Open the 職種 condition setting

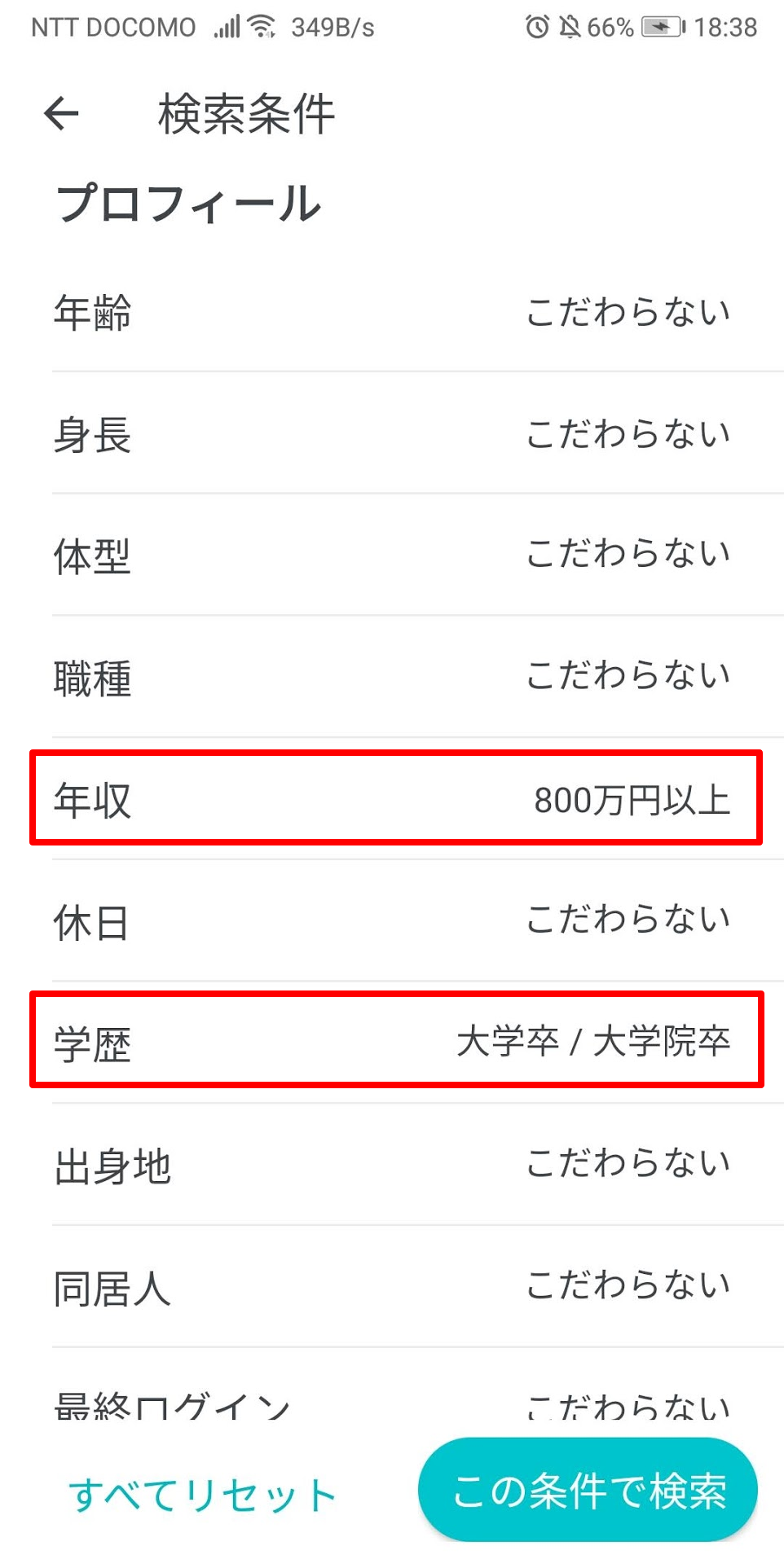[x=392, y=677]
